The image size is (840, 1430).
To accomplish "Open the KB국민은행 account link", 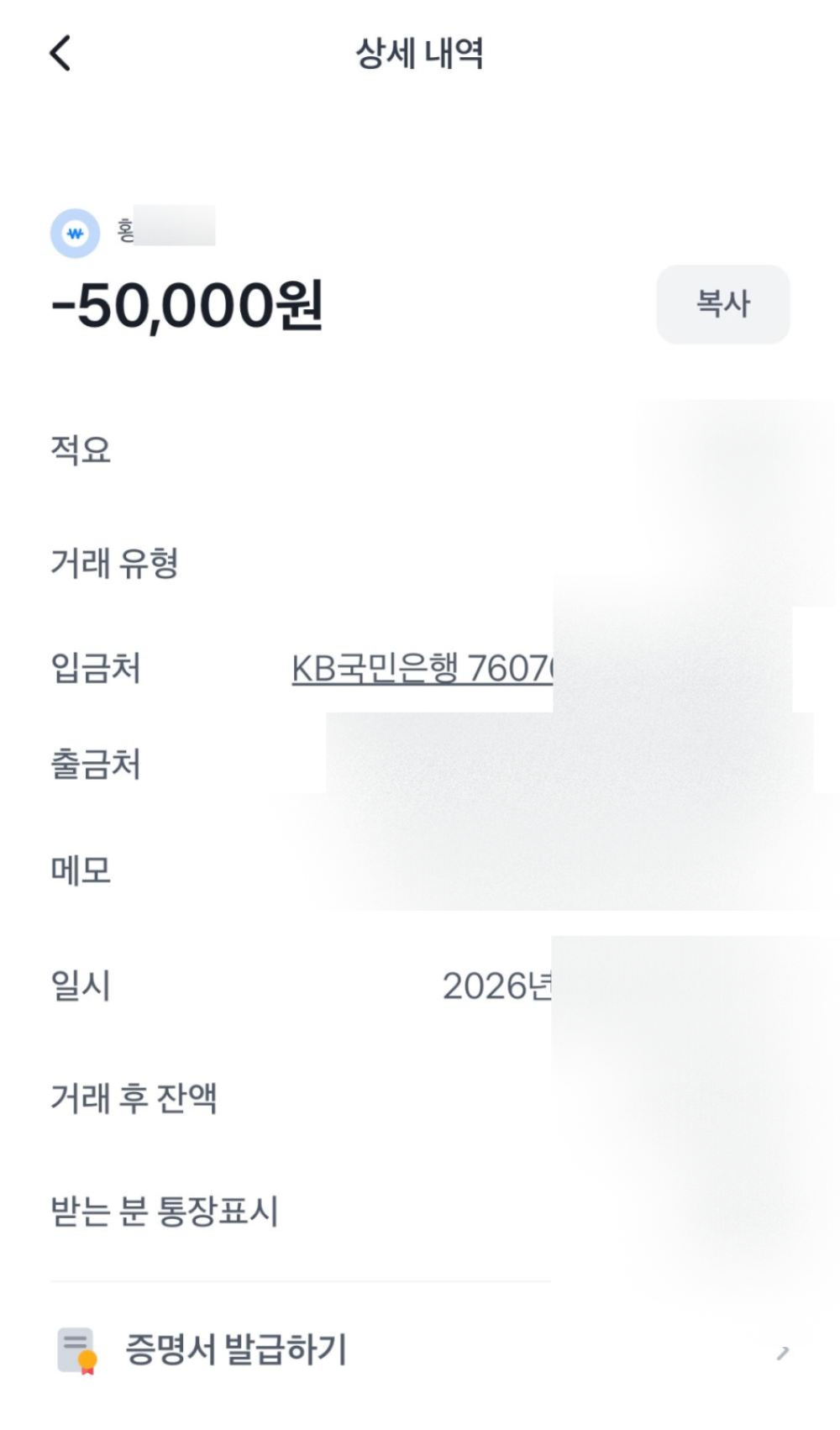I will (x=422, y=670).
